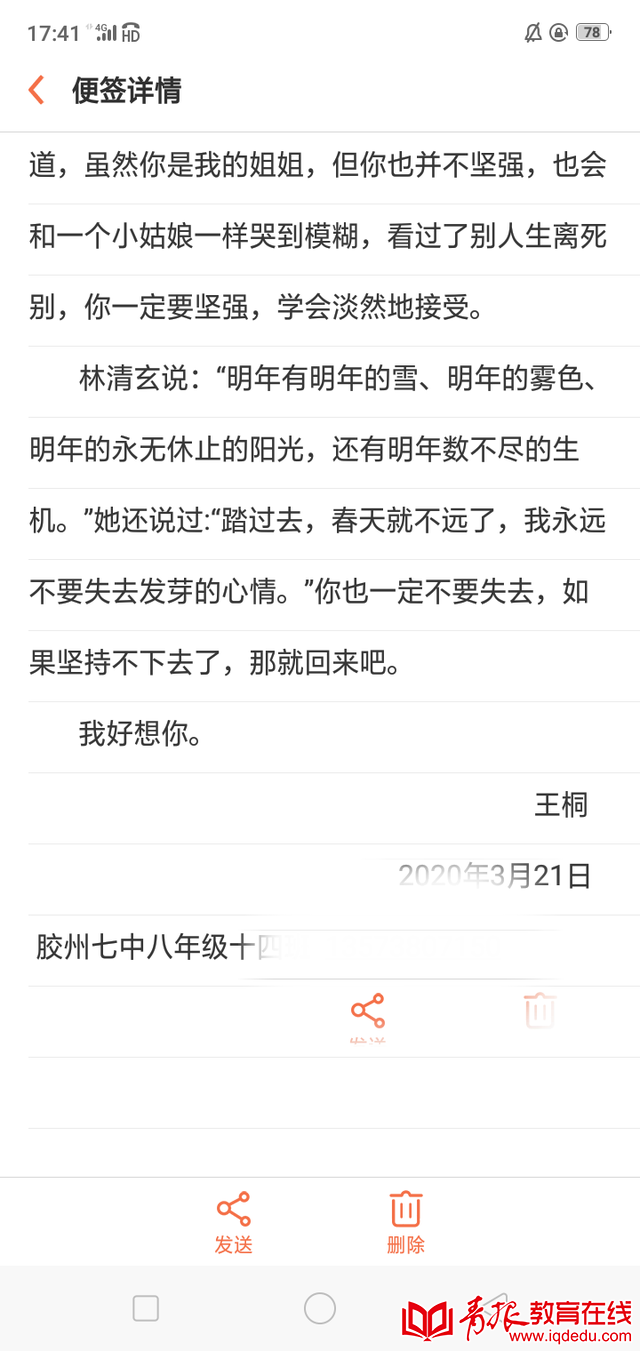
Task: Tap 发送 to share the note
Action: tap(233, 1223)
